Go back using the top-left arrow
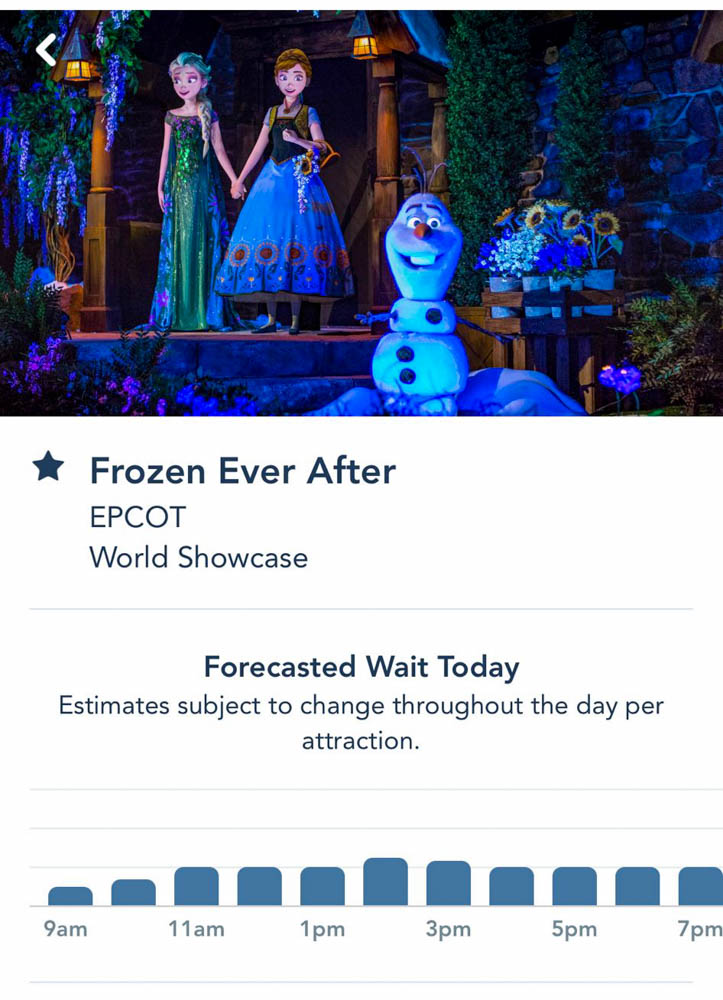The image size is (723, 1000). (x=46, y=49)
